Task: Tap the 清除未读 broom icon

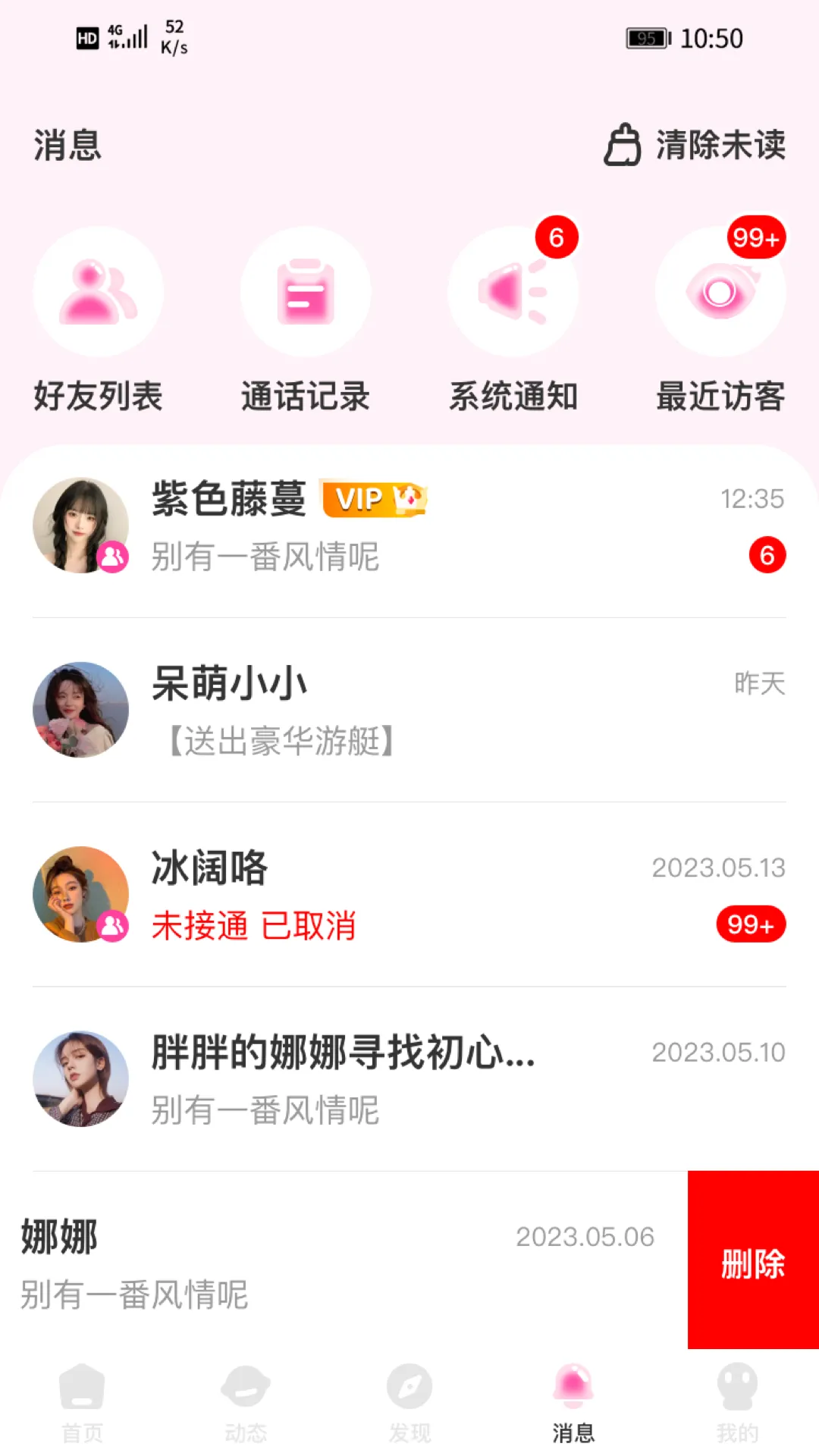Action: coord(623,144)
